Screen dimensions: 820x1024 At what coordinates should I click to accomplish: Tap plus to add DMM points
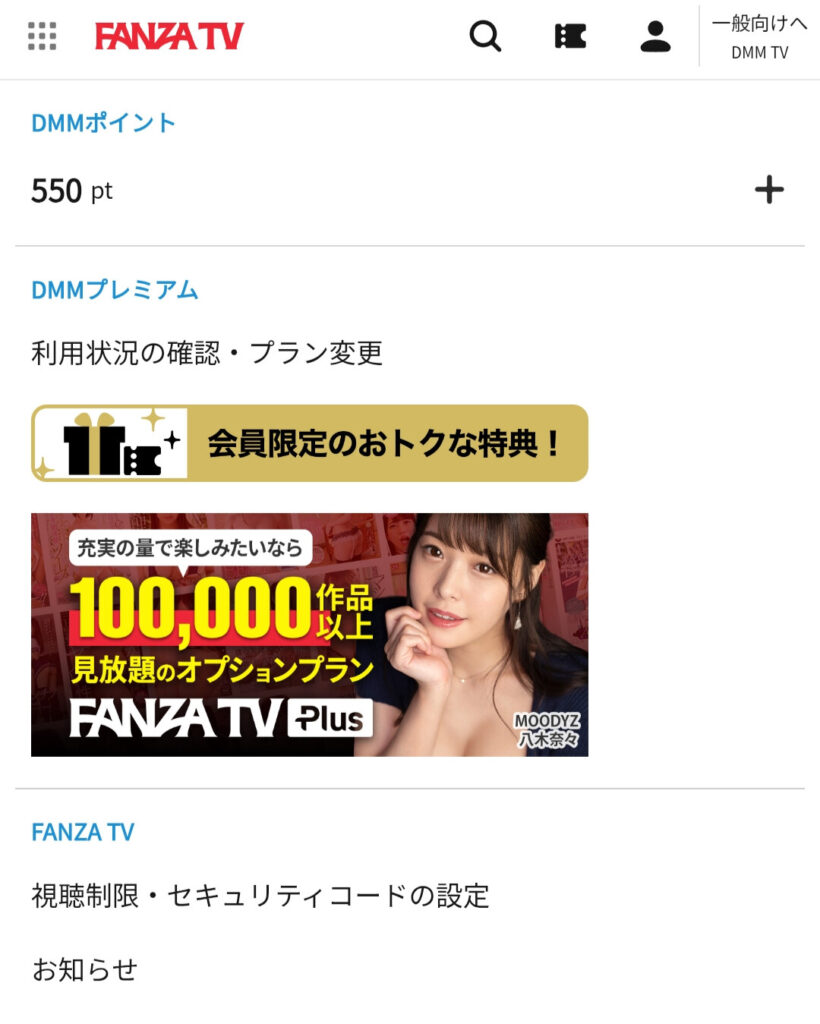tap(768, 190)
